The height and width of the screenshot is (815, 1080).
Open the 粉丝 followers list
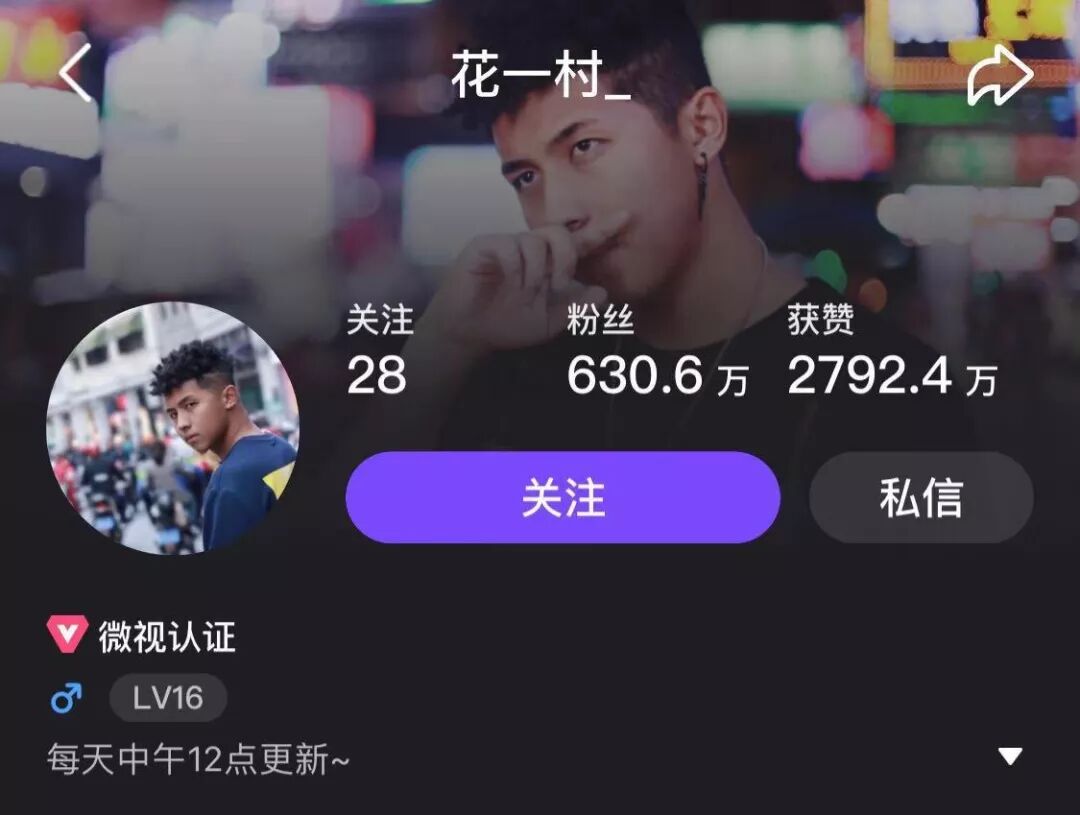(x=656, y=355)
